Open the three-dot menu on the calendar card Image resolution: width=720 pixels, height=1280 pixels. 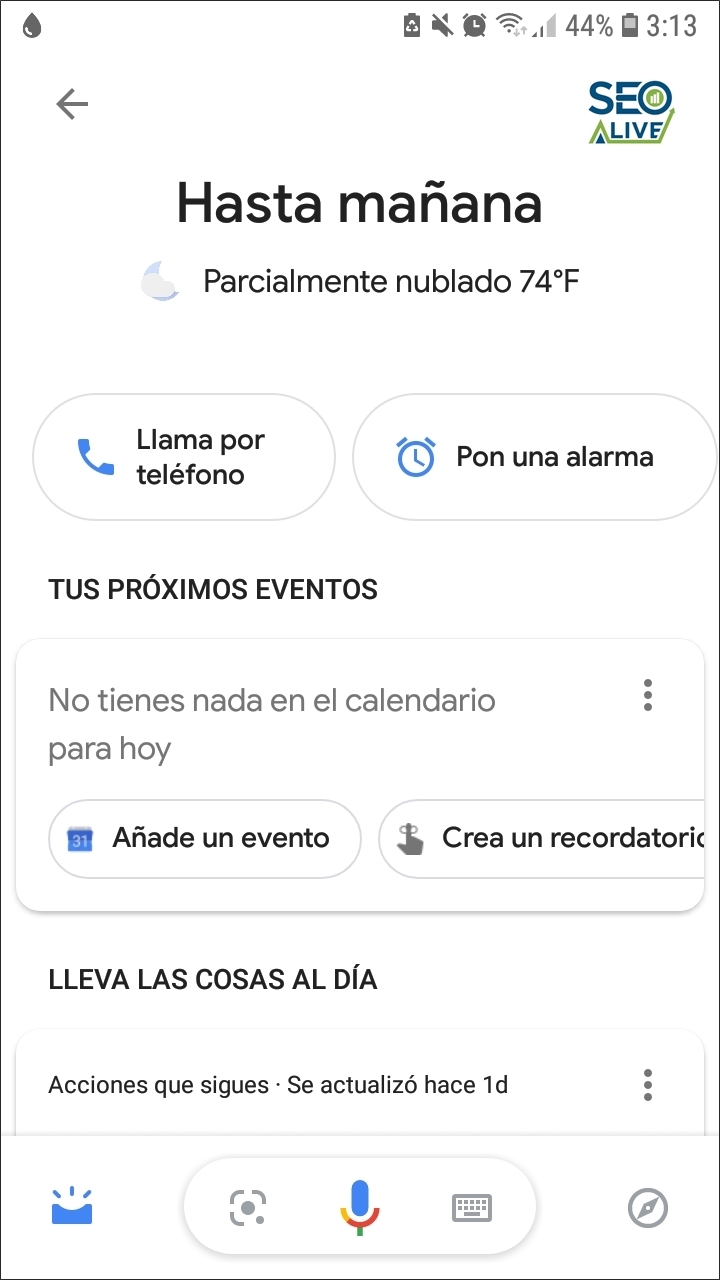pyautogui.click(x=648, y=695)
